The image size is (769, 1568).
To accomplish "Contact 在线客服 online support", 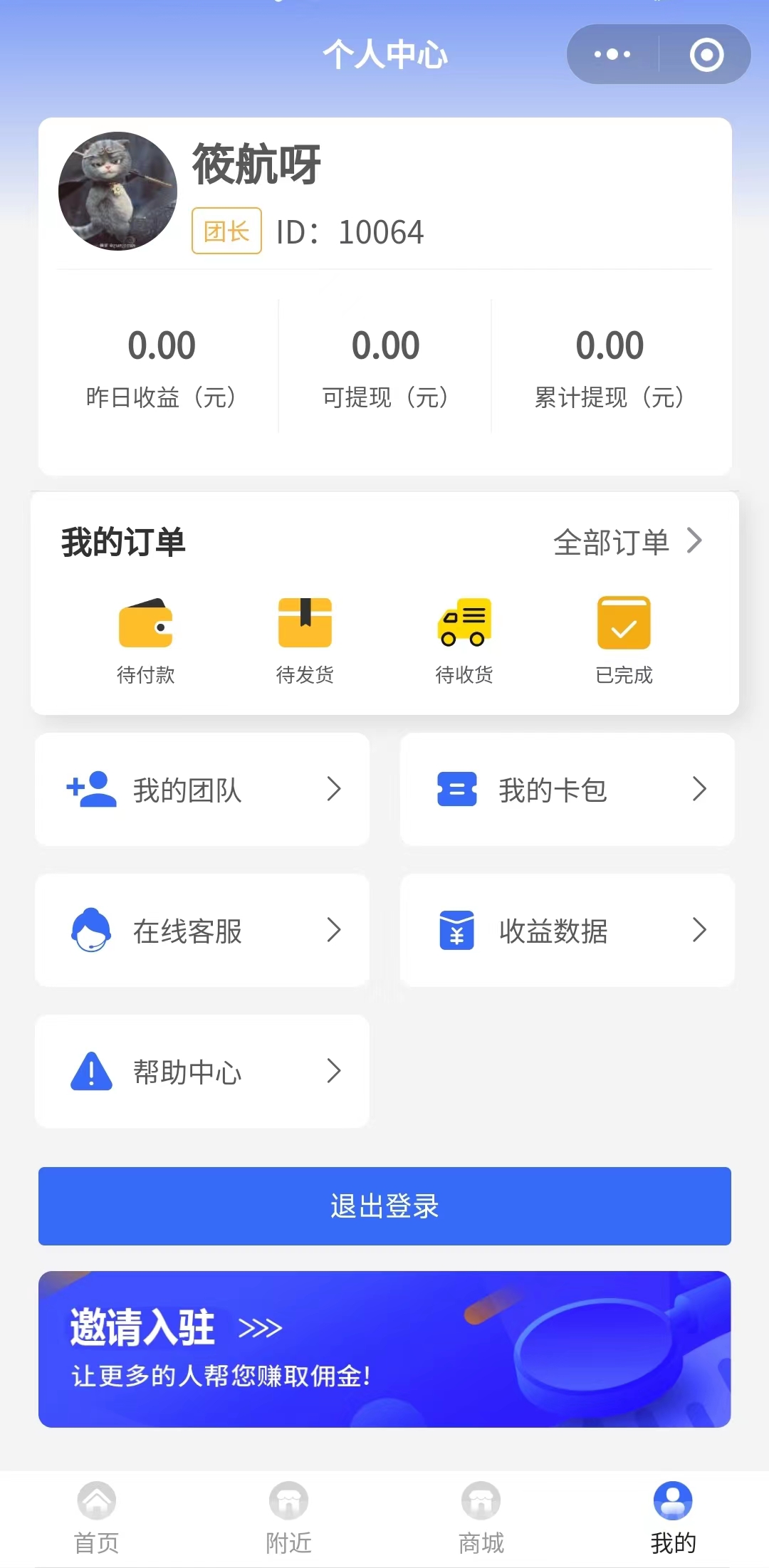I will tap(202, 931).
